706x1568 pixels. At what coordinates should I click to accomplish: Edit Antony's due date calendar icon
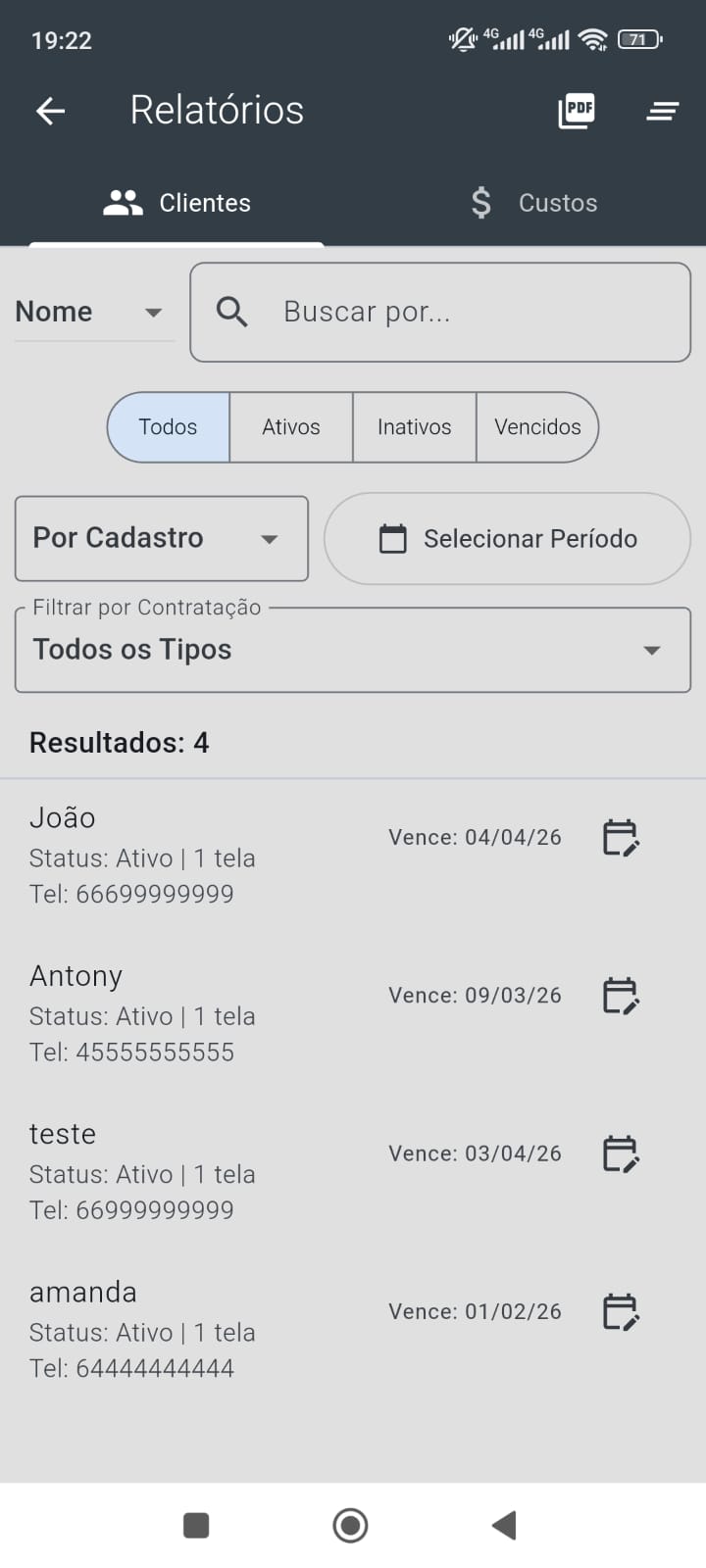click(620, 996)
